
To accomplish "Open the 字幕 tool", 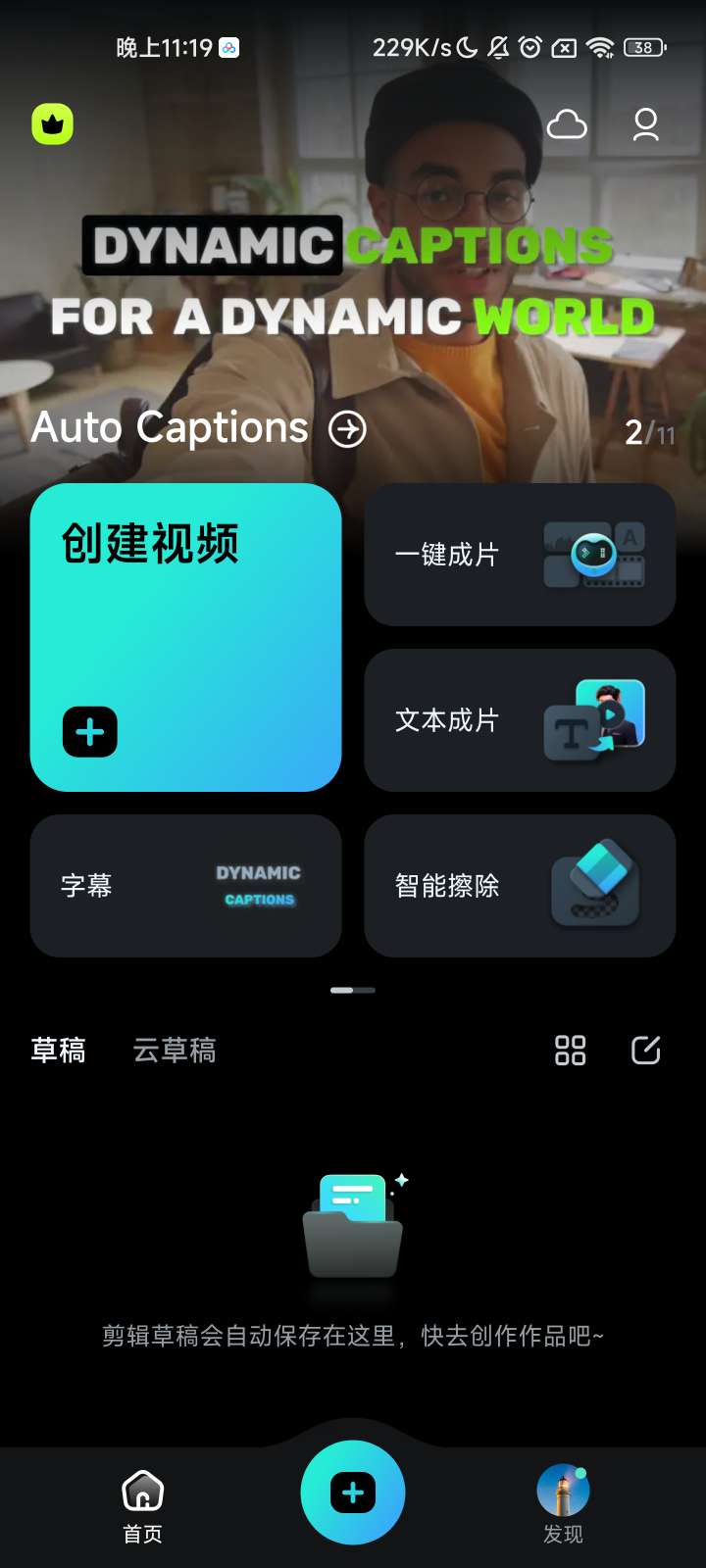I will 186,886.
